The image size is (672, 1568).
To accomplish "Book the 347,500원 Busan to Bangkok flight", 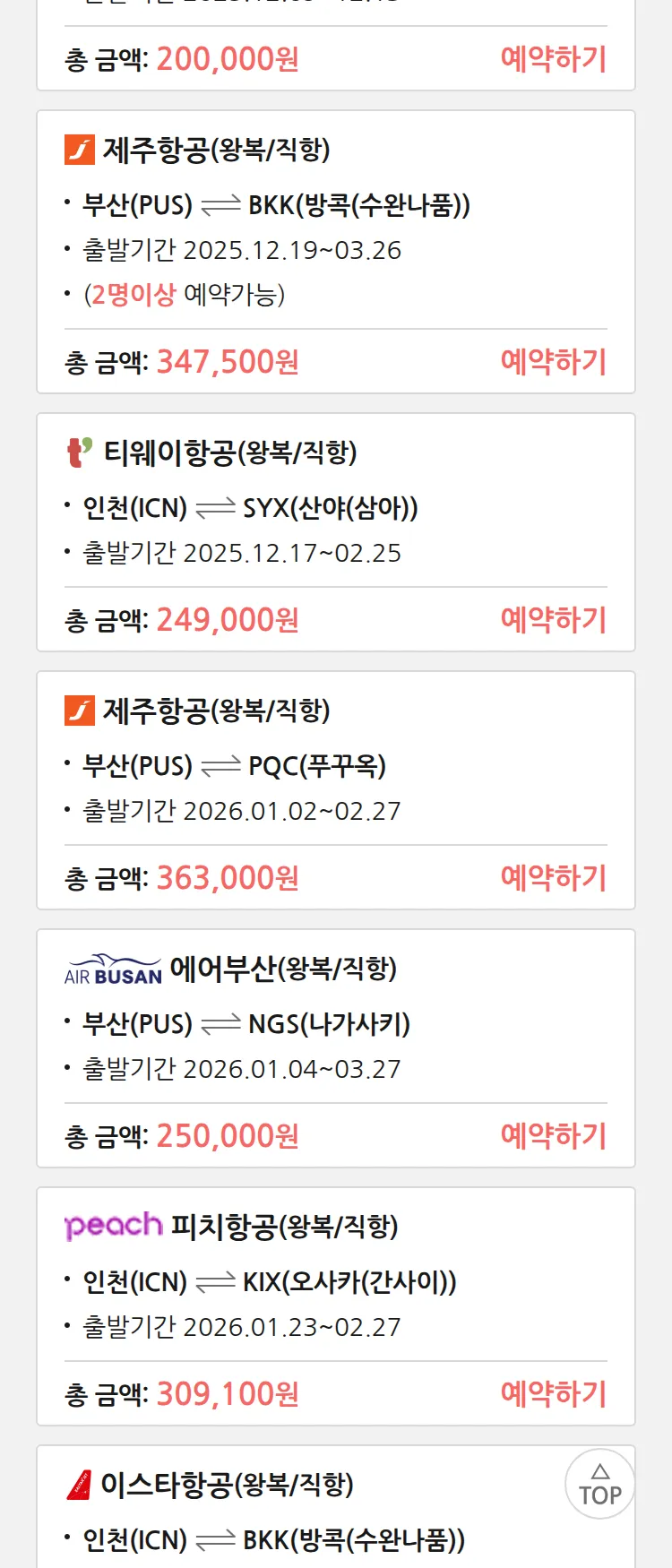I will (553, 362).
